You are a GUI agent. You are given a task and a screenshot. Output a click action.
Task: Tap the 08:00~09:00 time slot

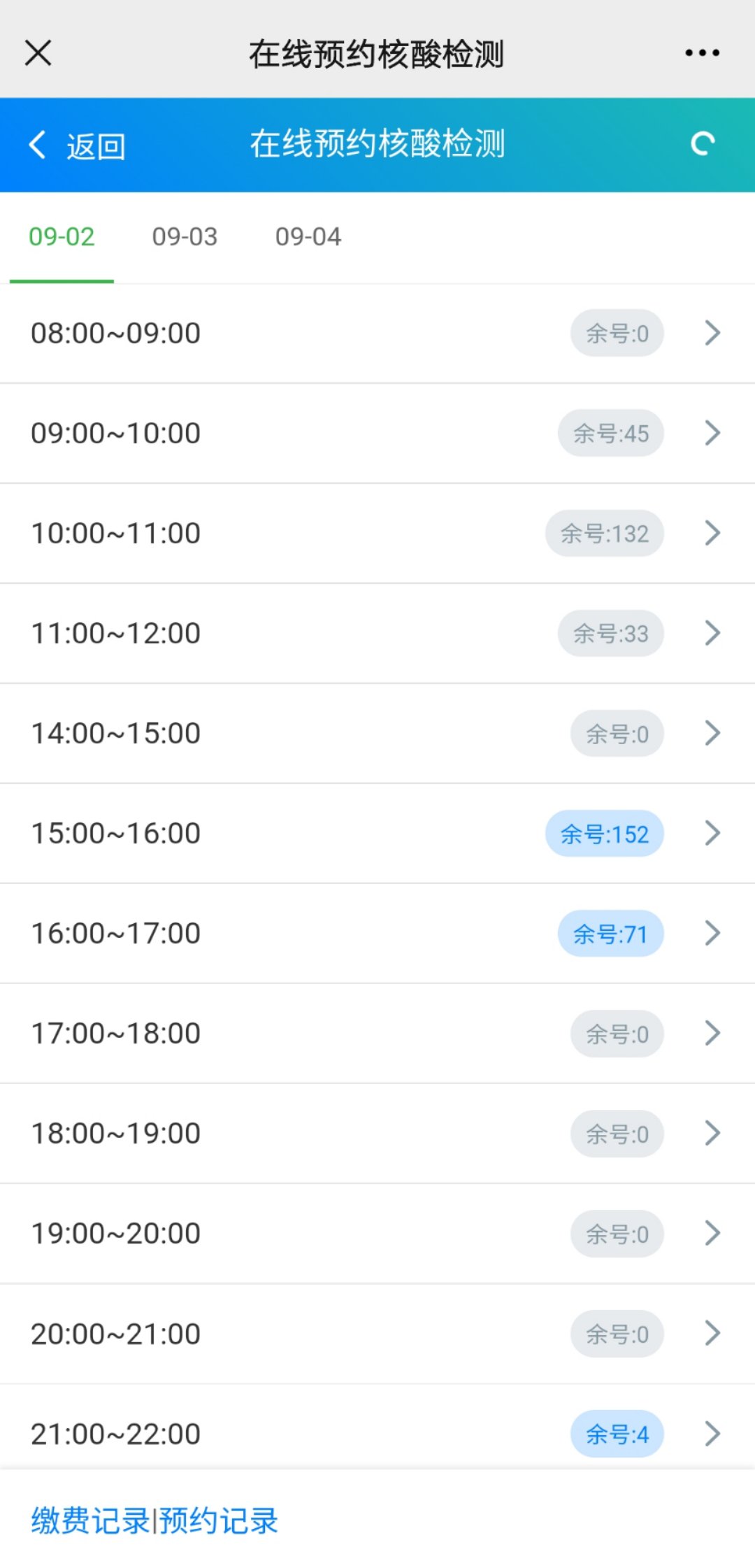tap(377, 333)
